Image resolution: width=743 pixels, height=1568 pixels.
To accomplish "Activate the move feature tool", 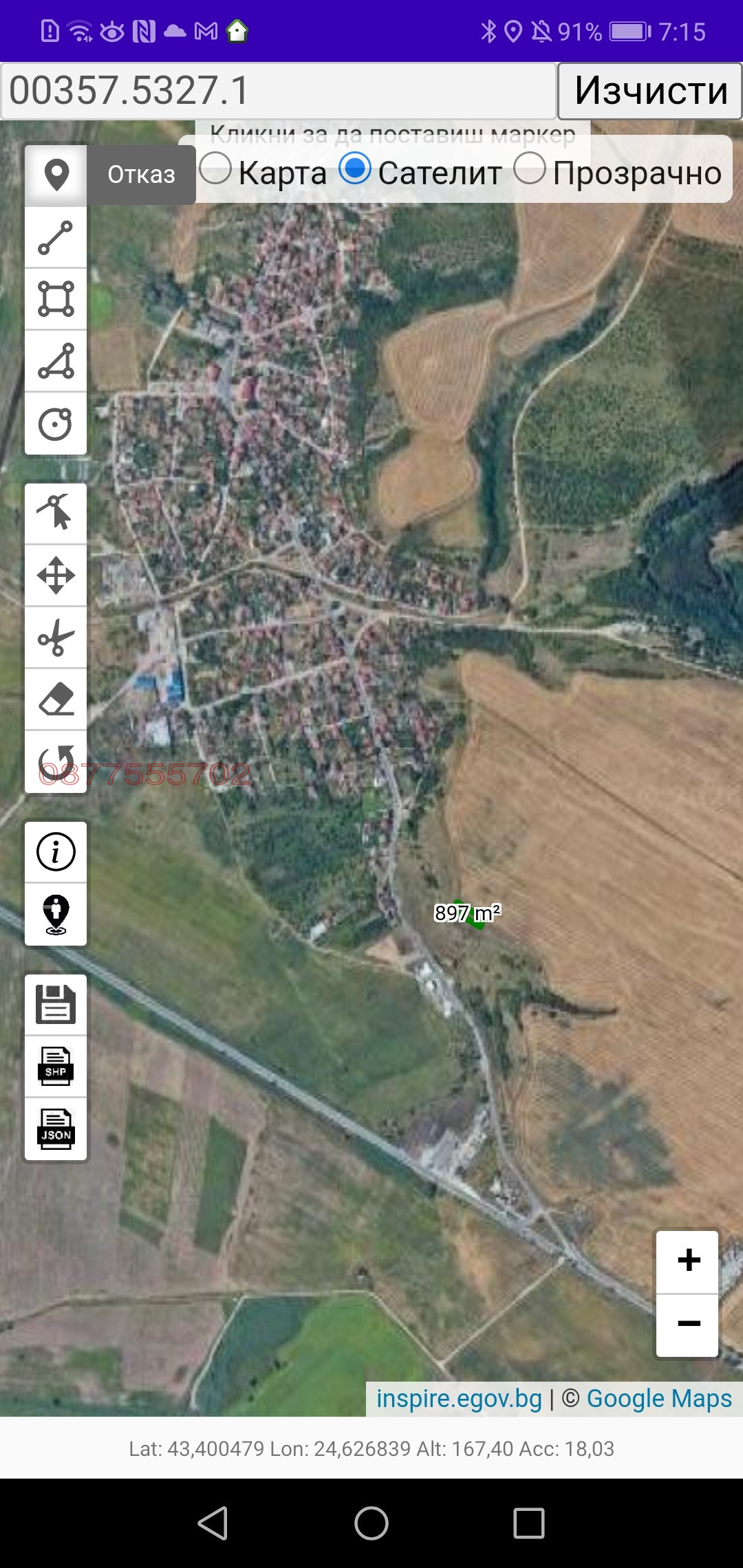I will point(56,576).
